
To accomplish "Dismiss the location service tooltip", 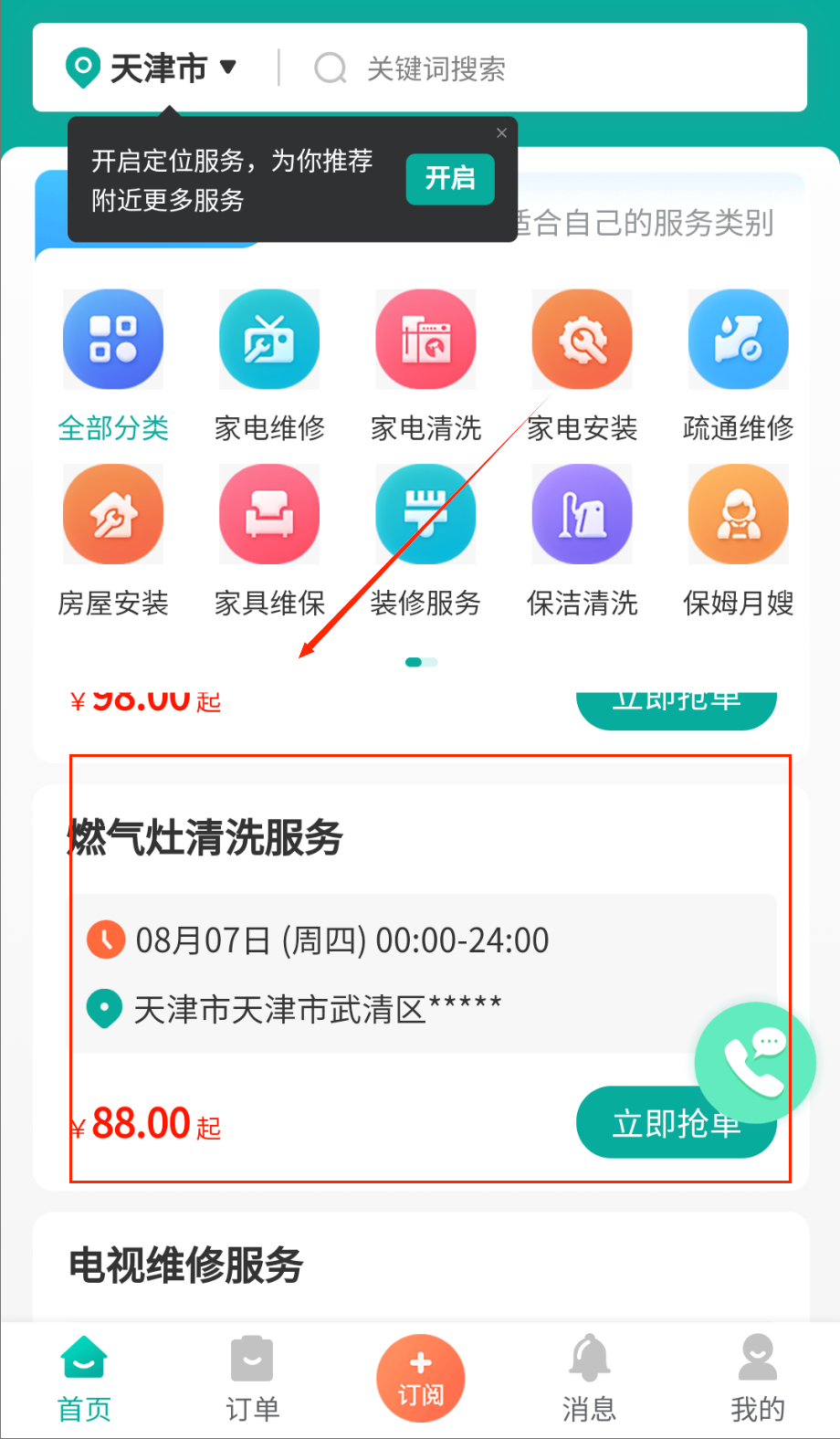I will (x=501, y=133).
